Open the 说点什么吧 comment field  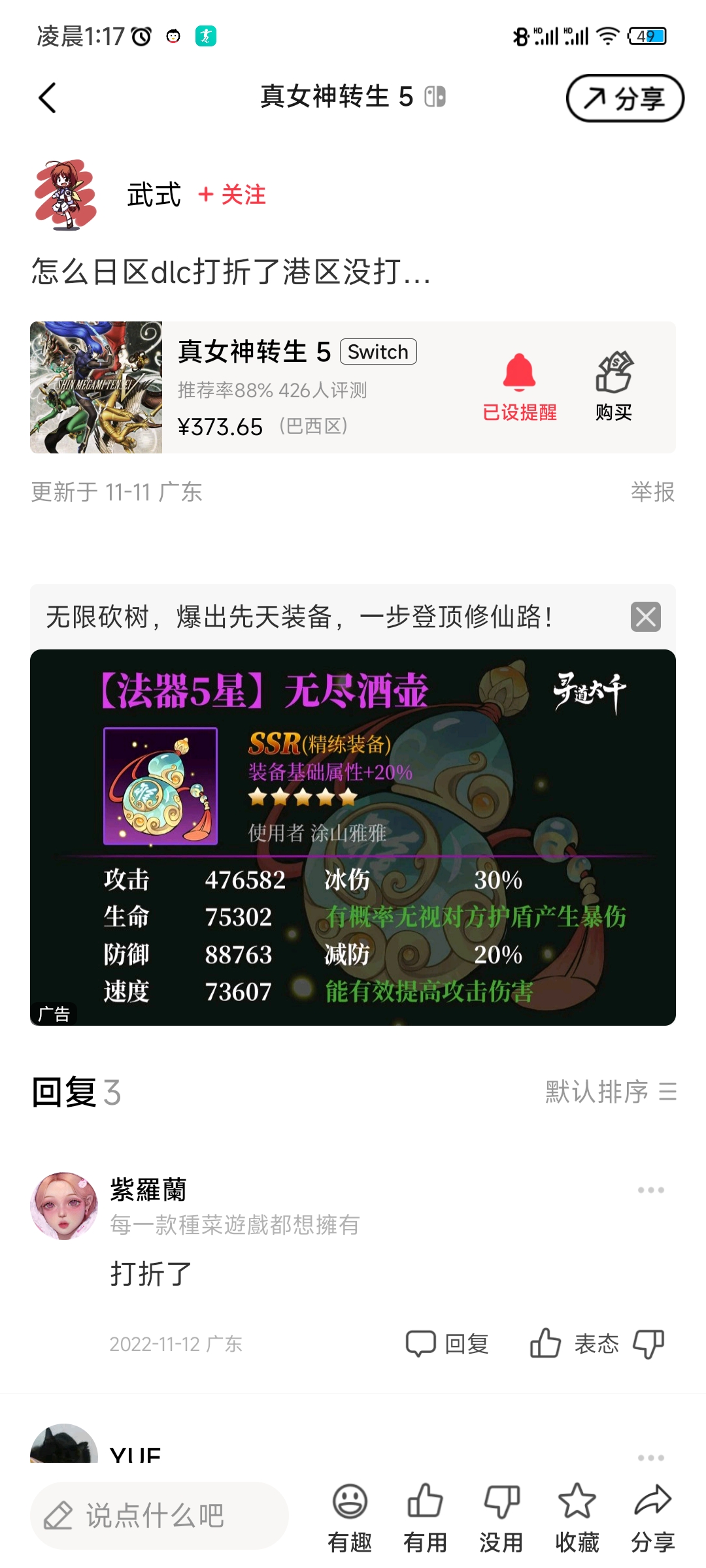159,1516
